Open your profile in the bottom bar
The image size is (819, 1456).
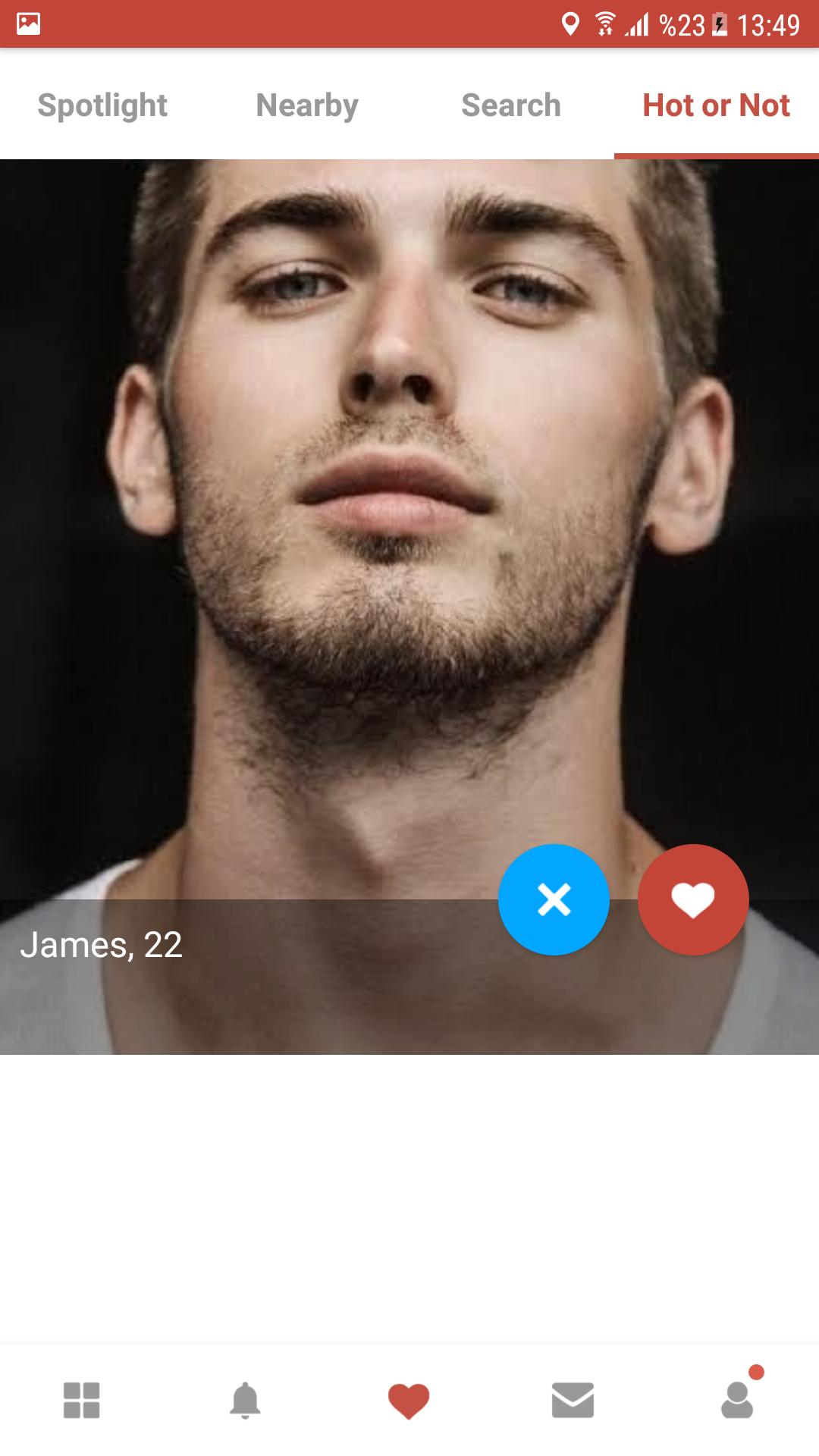click(x=737, y=1400)
